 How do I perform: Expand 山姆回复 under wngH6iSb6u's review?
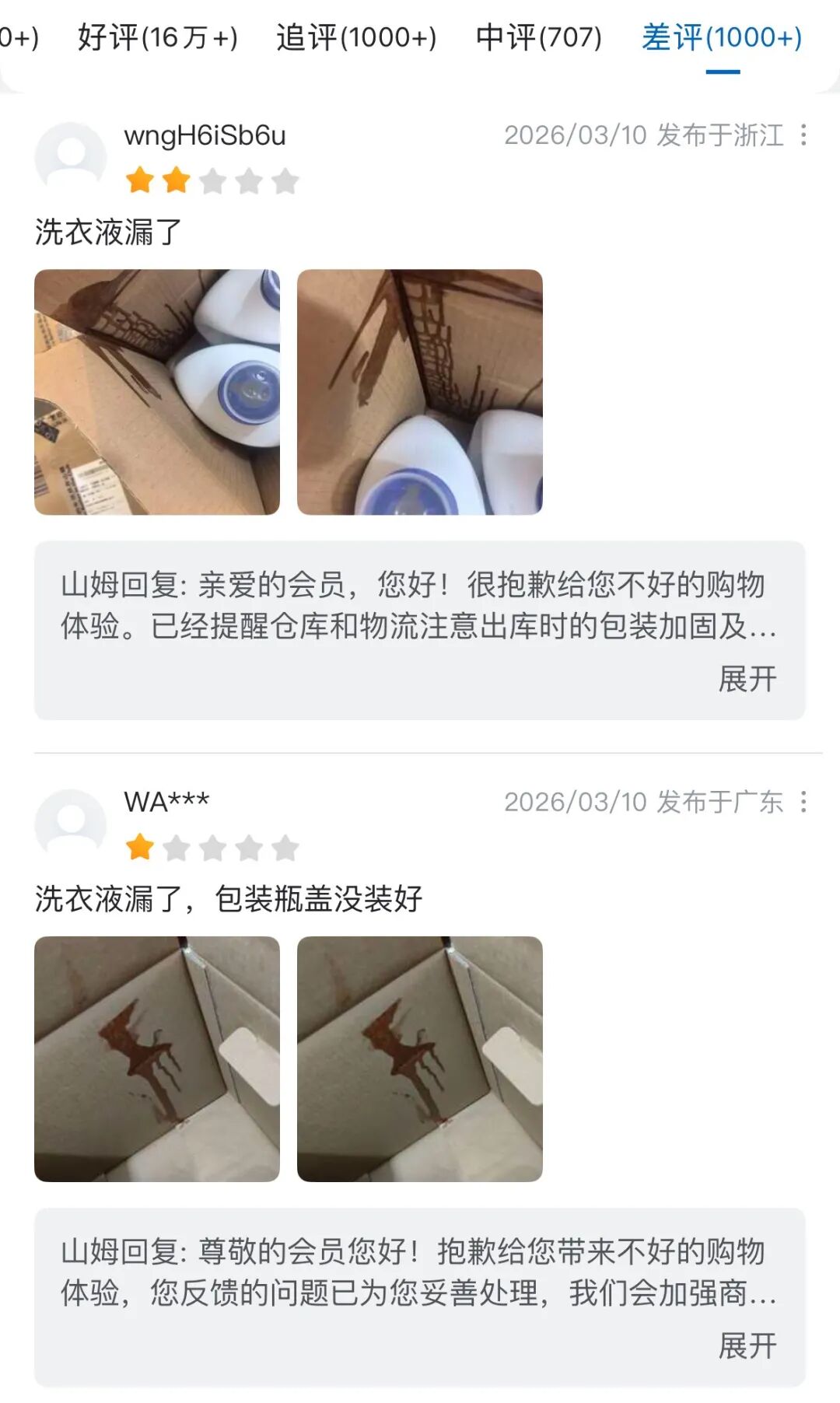(x=747, y=679)
